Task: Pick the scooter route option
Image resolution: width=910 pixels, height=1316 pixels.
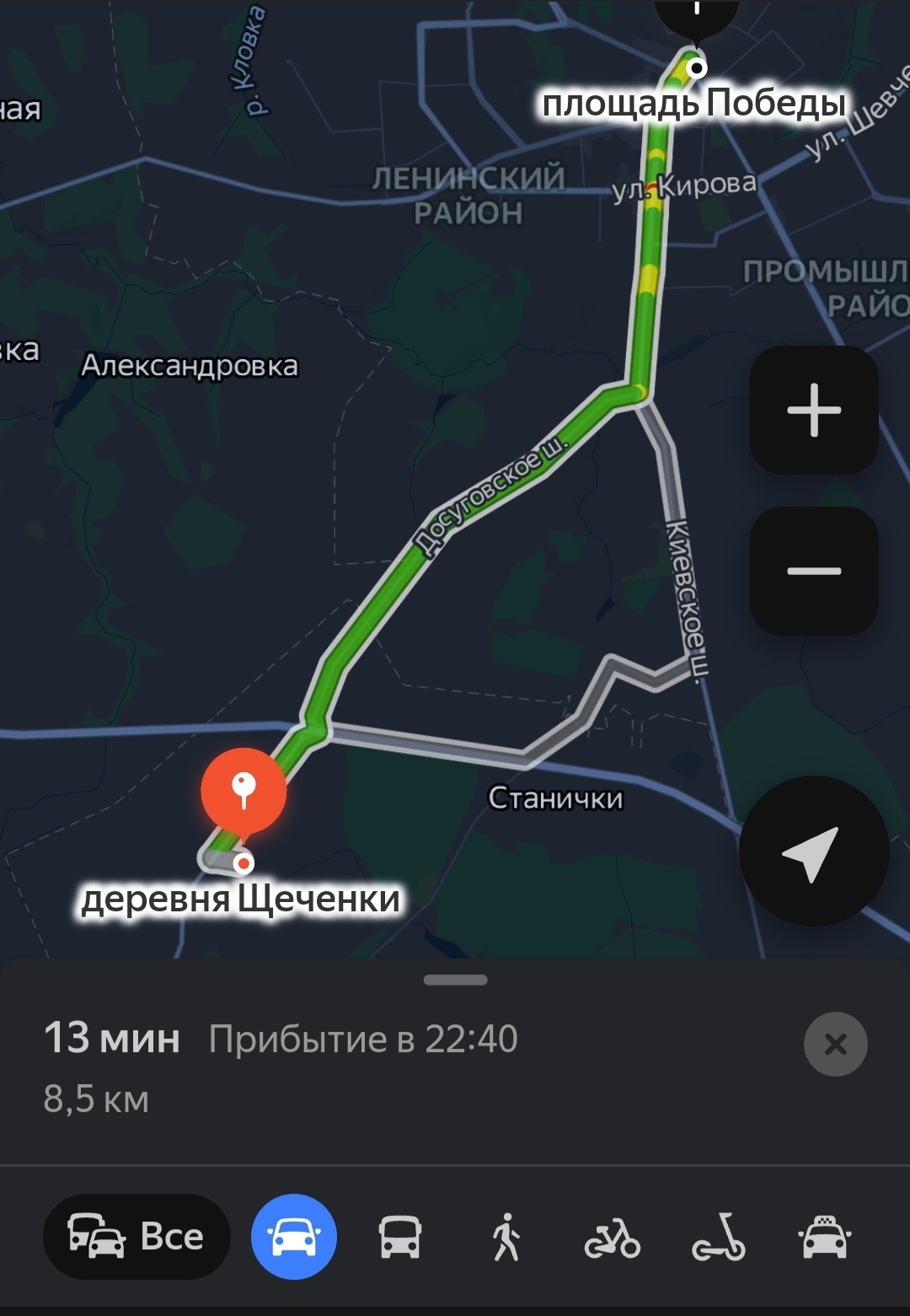Action: [x=718, y=1237]
